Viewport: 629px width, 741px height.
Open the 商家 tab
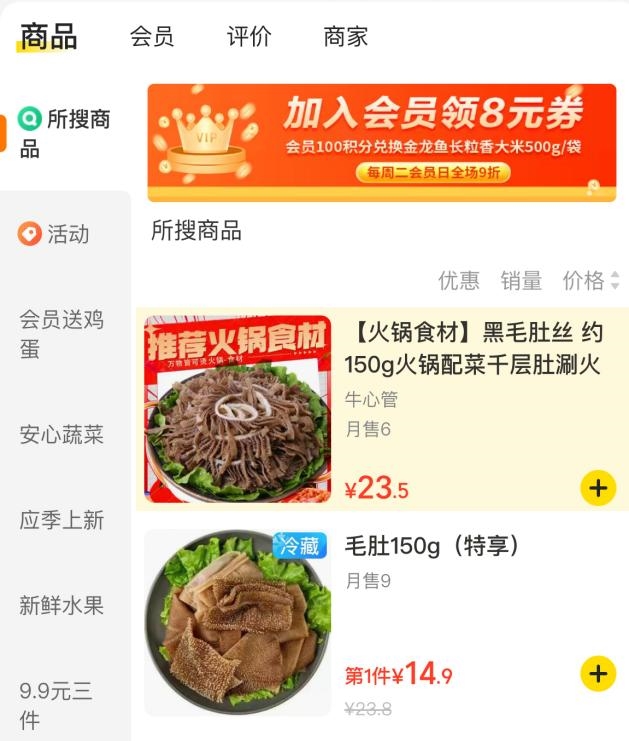pos(346,38)
